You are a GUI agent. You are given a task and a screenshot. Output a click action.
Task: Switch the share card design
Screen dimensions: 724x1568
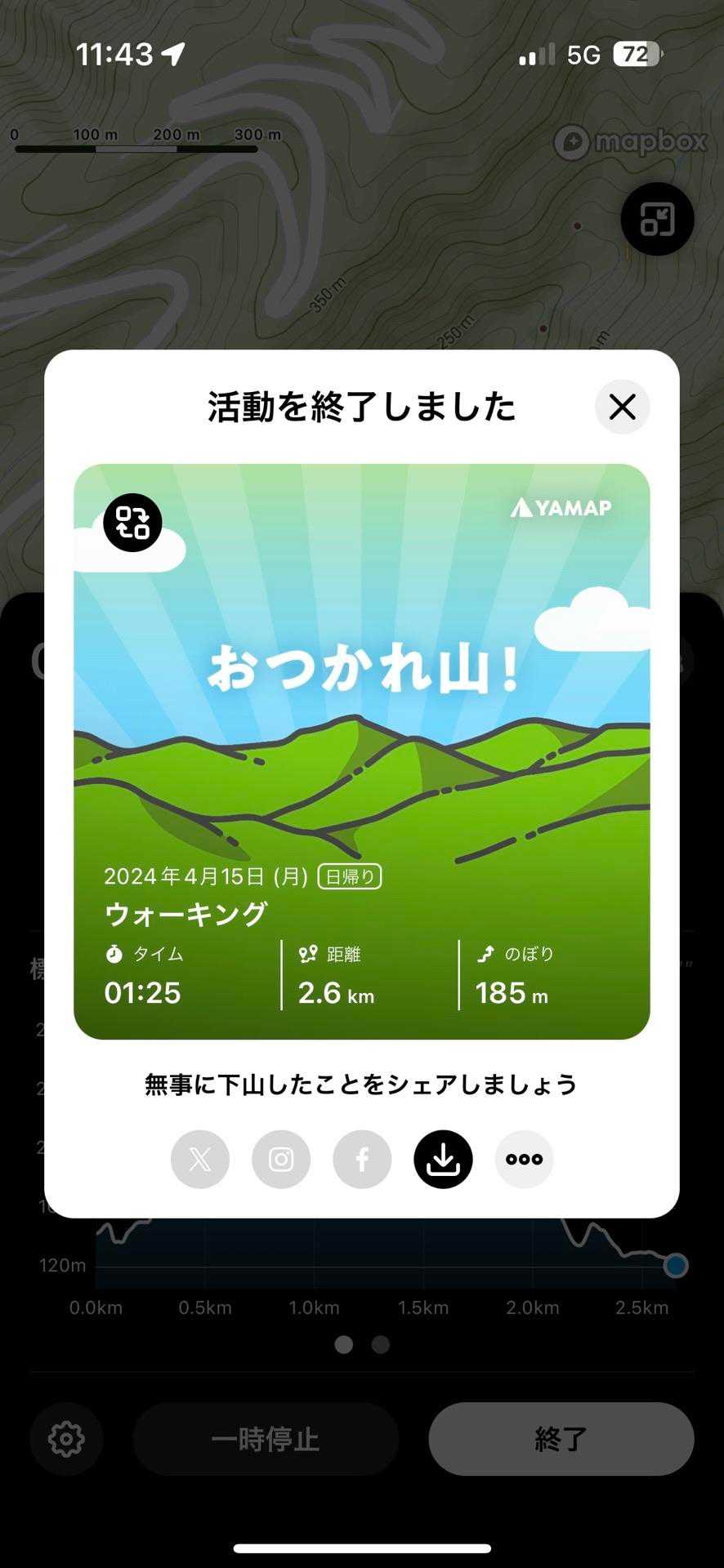[x=132, y=523]
